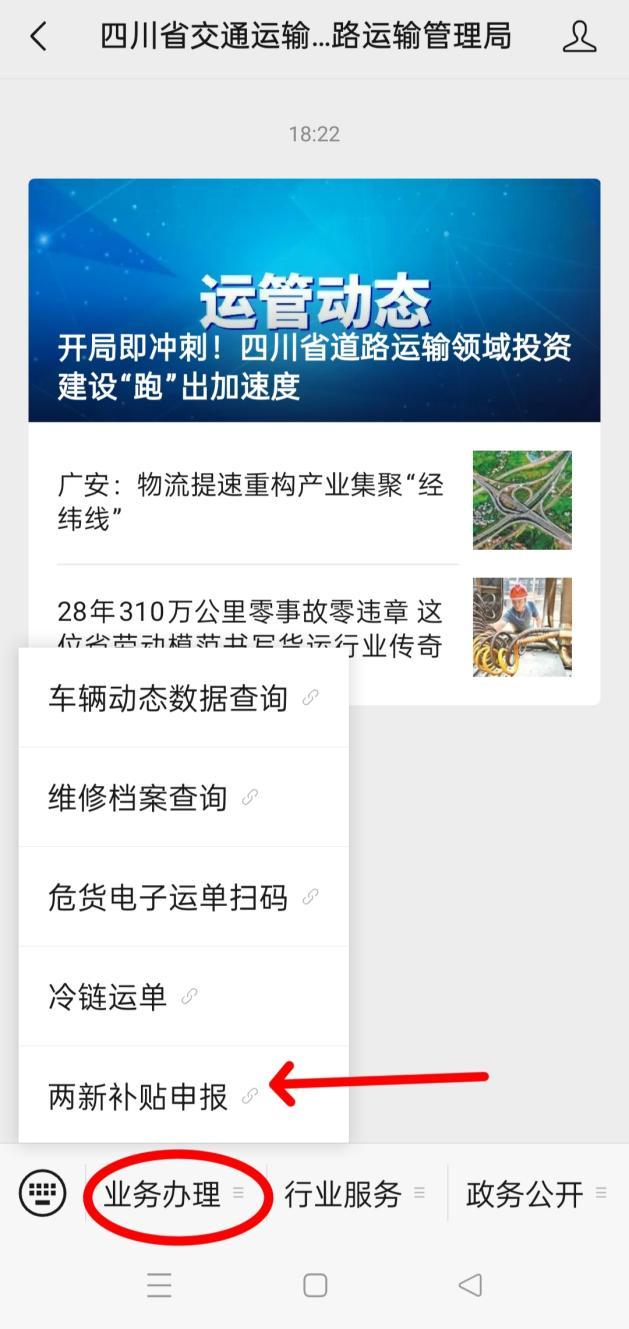Open the 运管动态 headline article card
This screenshot has width=629, height=1329.
314,300
